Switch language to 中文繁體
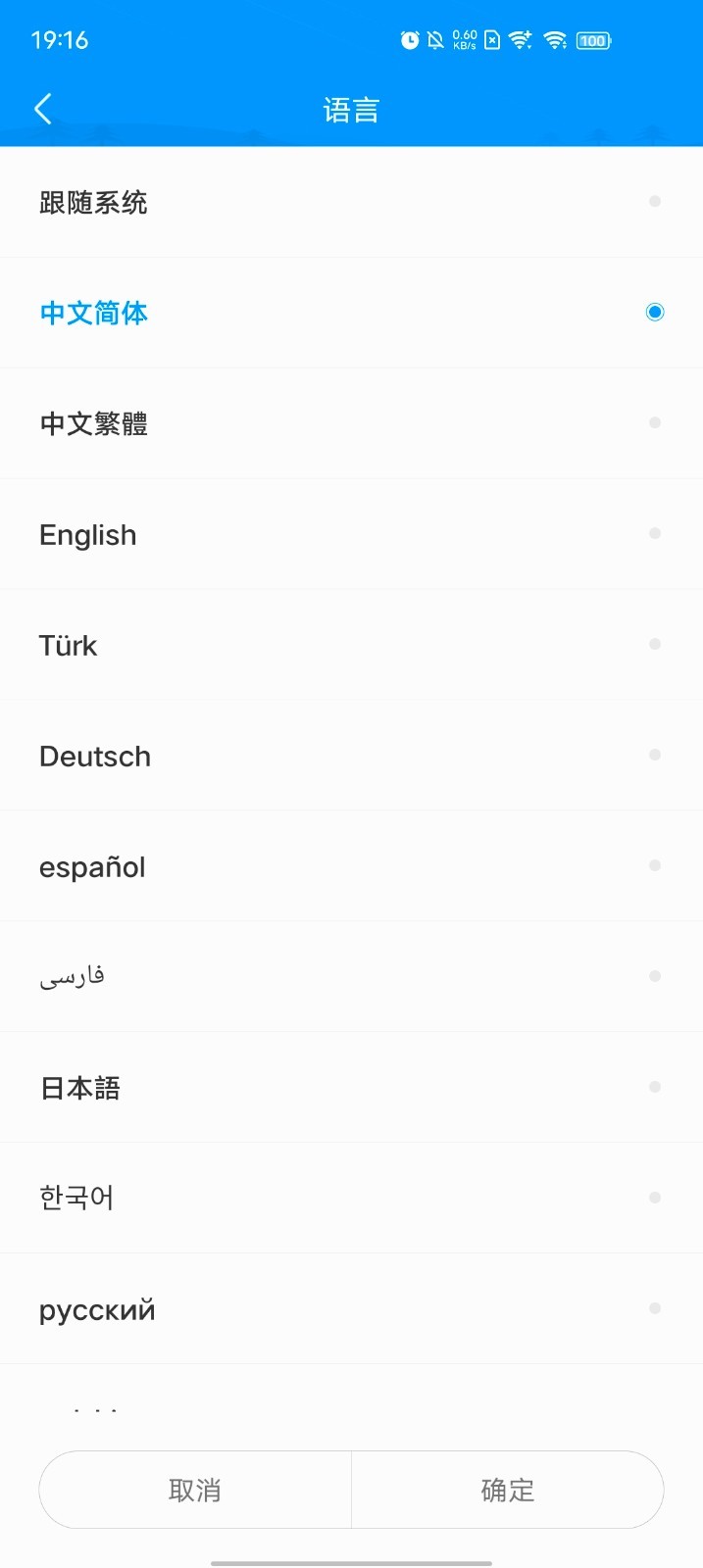703x1568 pixels. 351,423
